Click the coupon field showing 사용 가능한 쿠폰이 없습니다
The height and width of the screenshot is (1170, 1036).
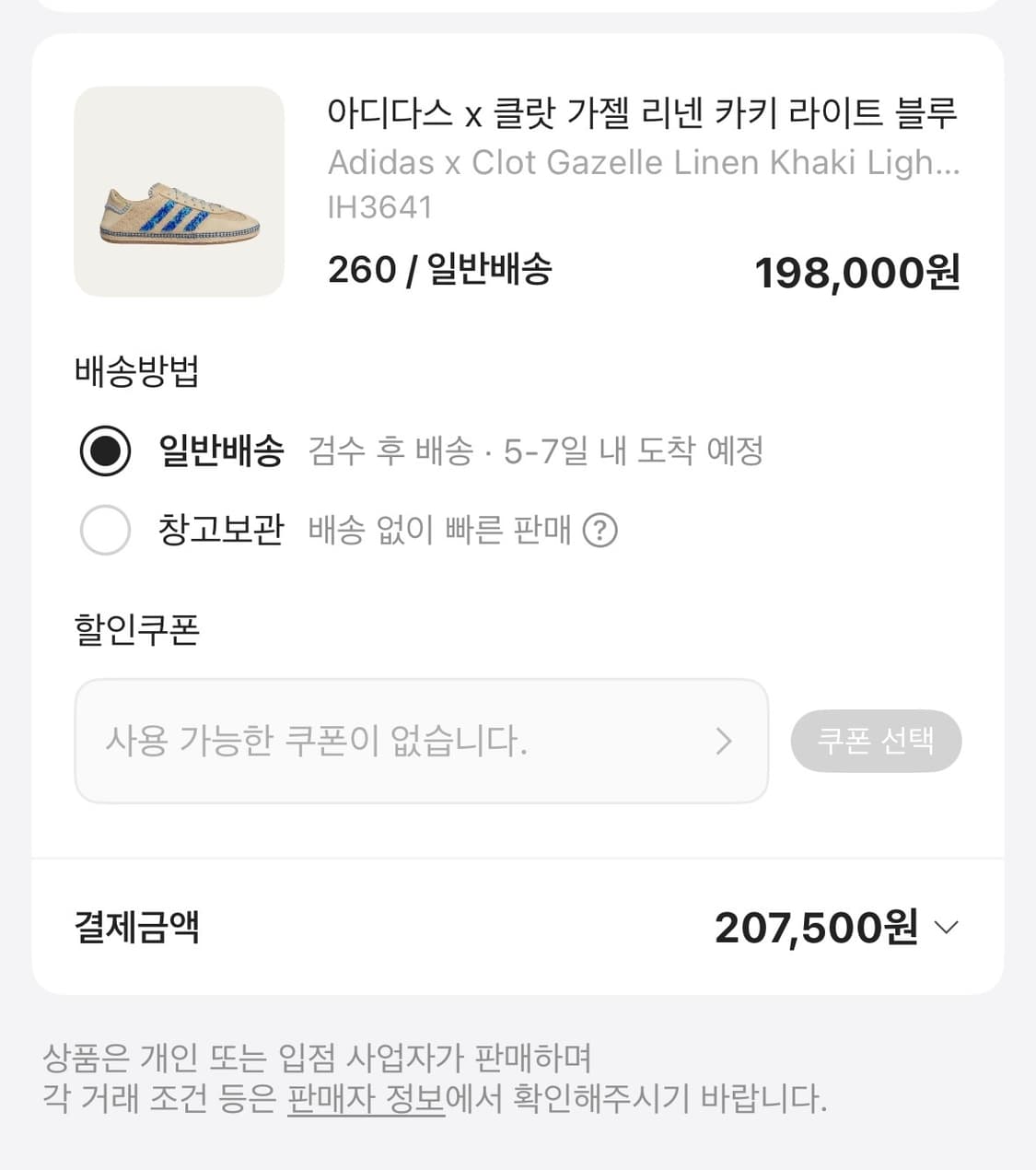coord(368,741)
